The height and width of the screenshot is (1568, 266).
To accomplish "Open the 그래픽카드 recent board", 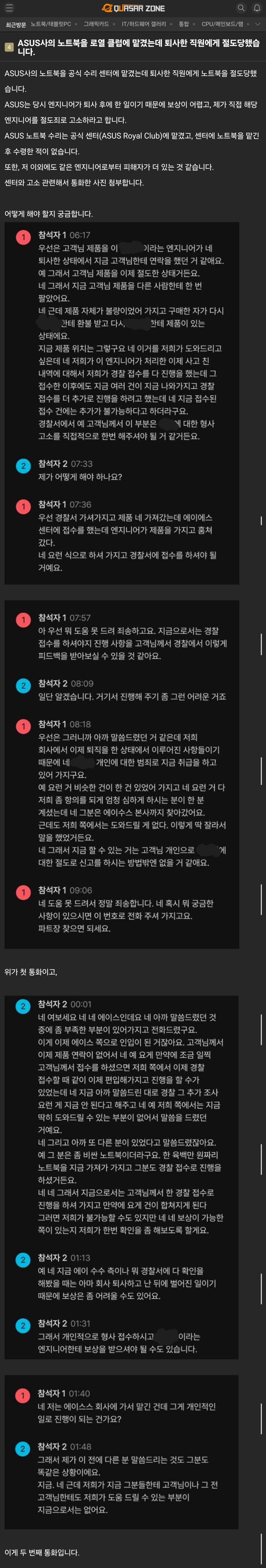I will point(96,24).
